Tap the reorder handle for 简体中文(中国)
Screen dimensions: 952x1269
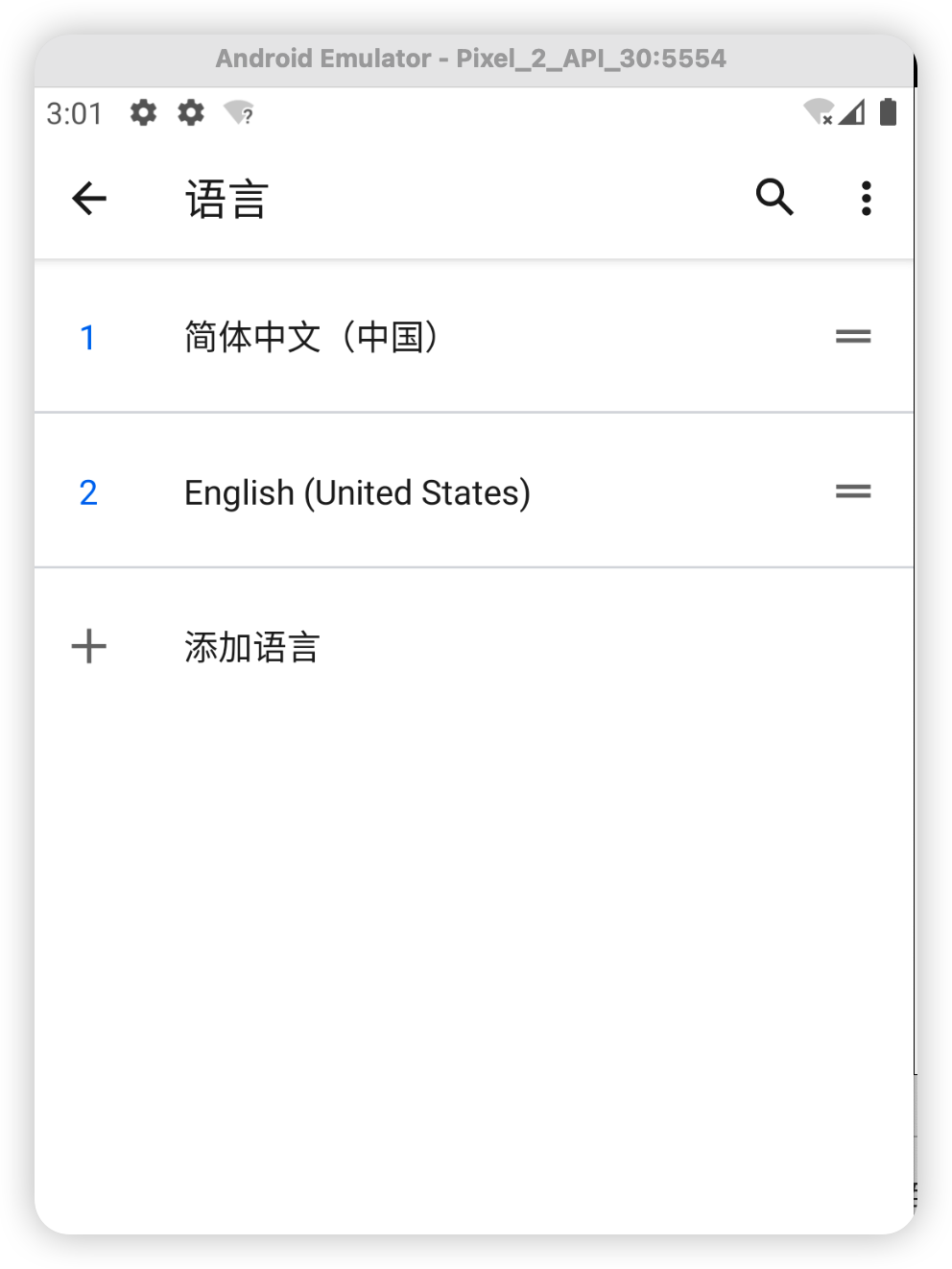click(852, 337)
